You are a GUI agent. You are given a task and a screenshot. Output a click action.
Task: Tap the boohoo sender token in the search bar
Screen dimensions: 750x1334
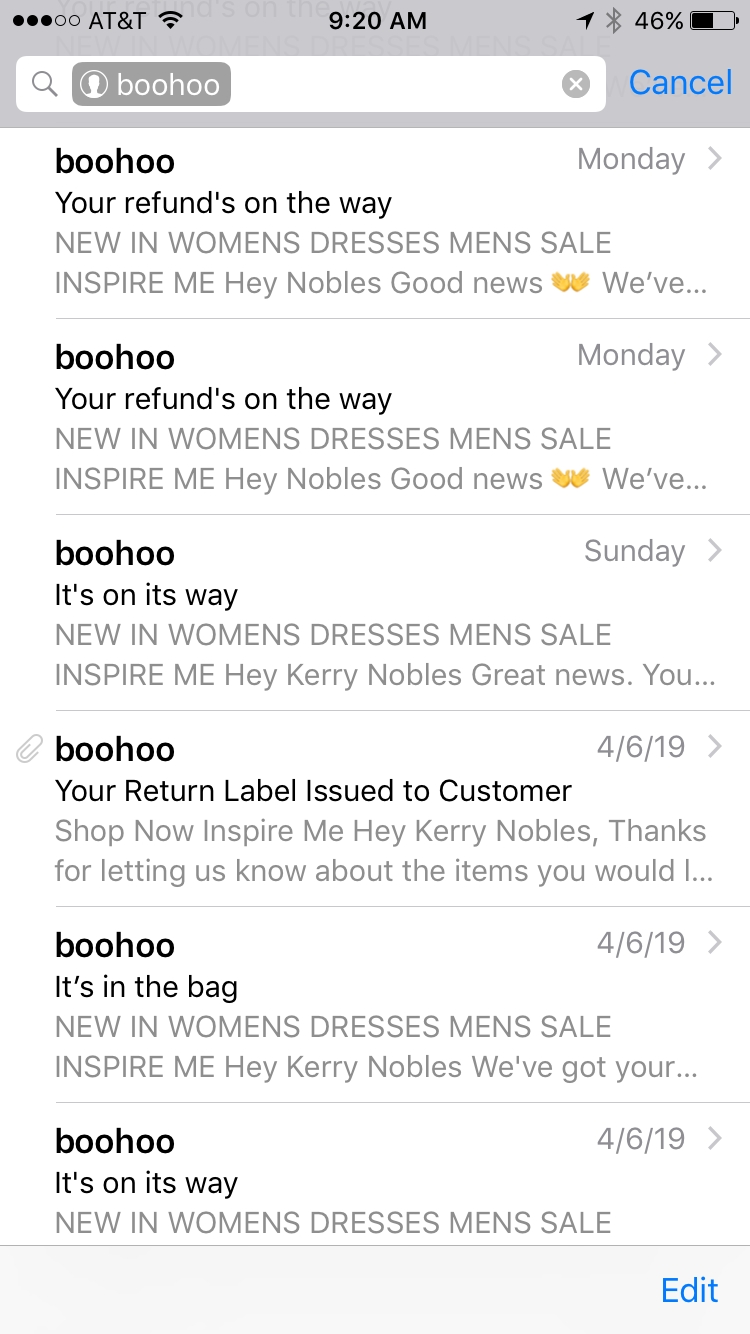150,84
